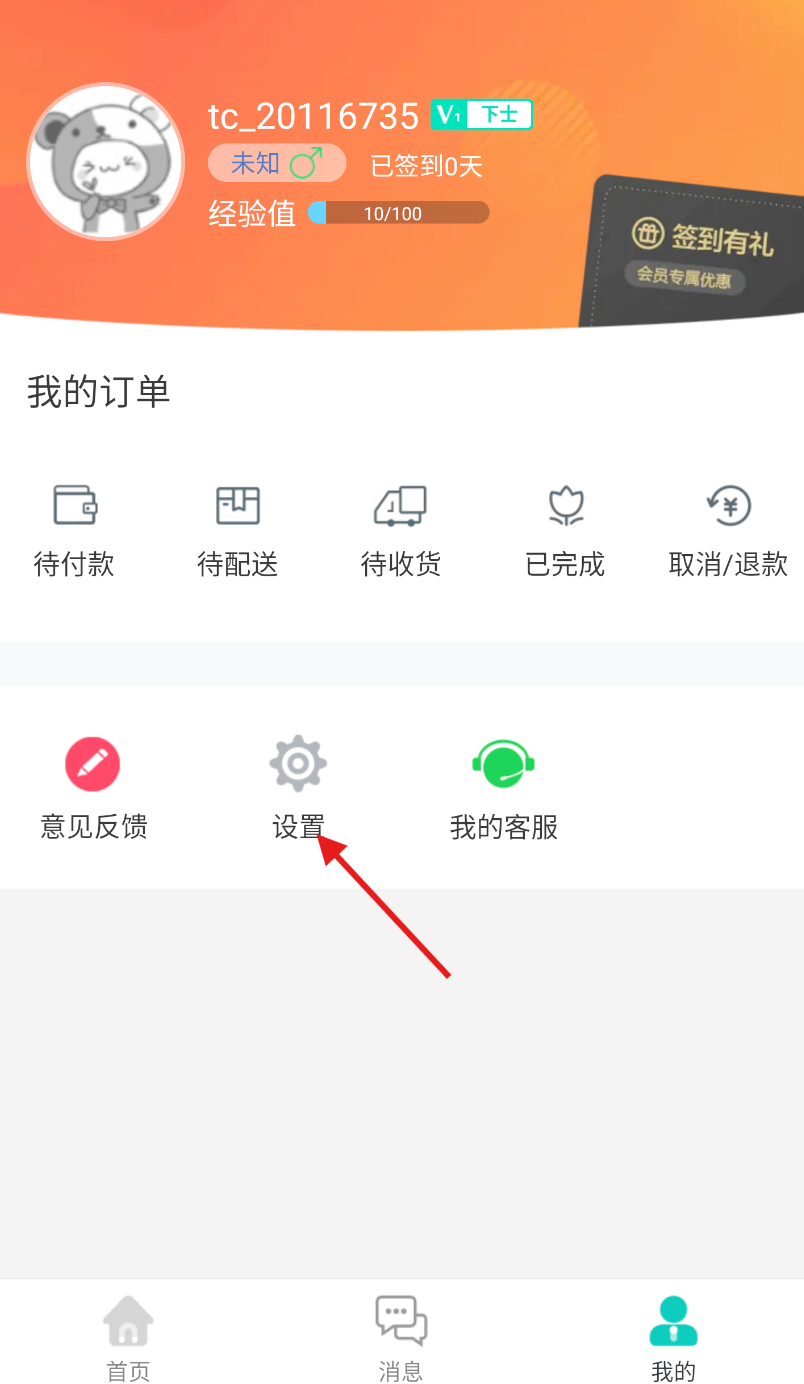
Task: Tap the 经验值 10/100 experience progress bar
Action: coord(390,212)
